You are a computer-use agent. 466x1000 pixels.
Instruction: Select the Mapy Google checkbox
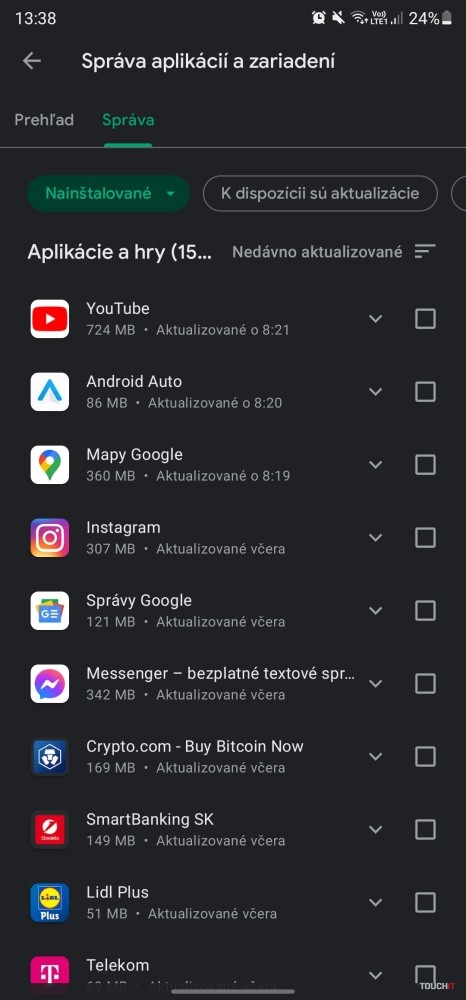tap(425, 464)
